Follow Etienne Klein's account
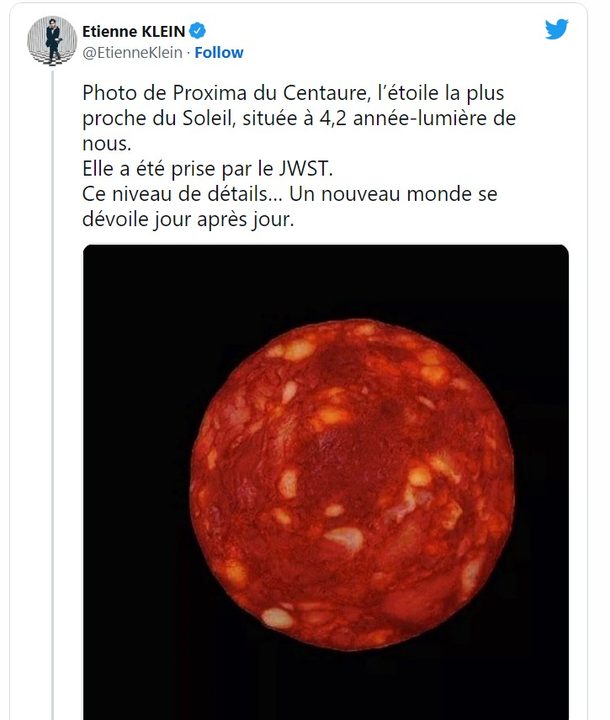610x720 pixels. (x=218, y=52)
